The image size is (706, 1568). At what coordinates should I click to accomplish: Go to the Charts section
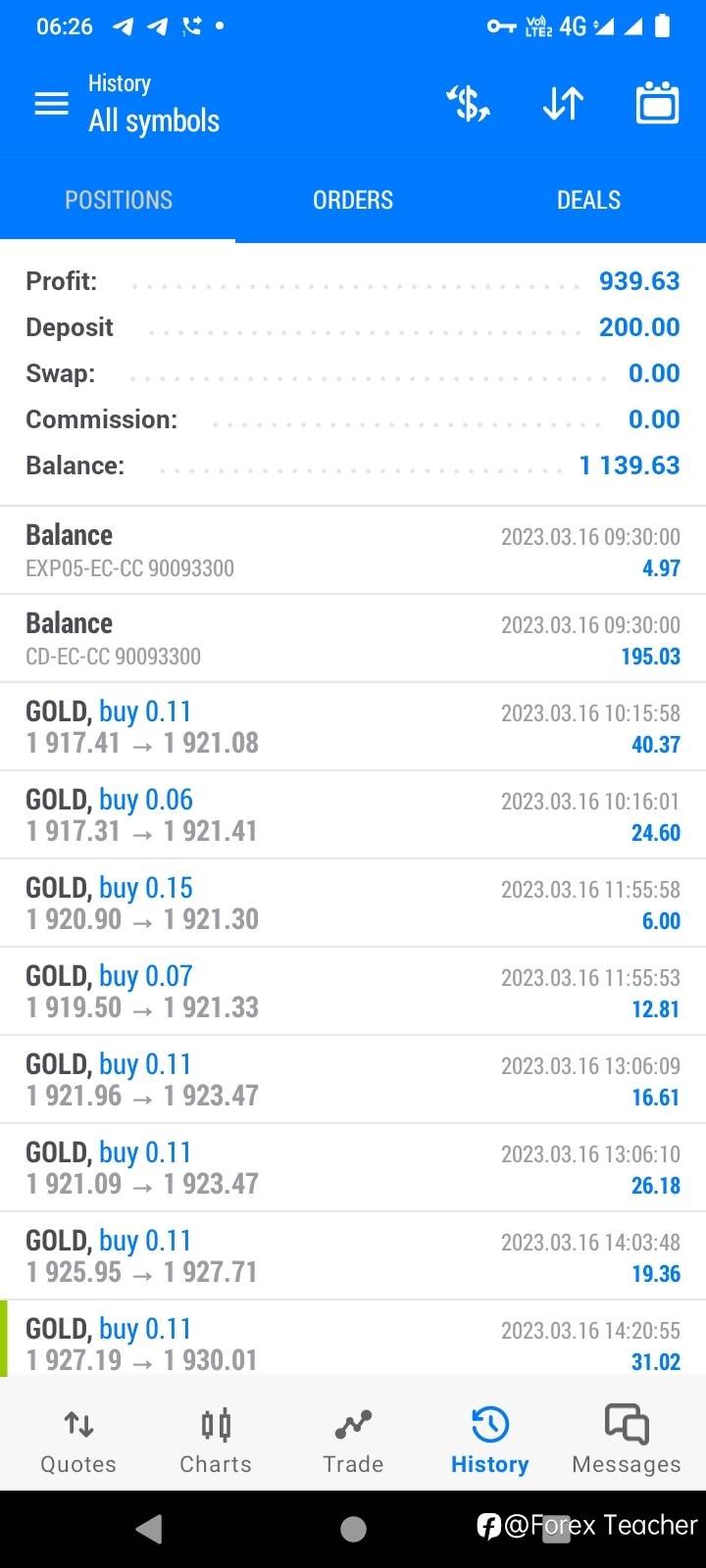216,1441
